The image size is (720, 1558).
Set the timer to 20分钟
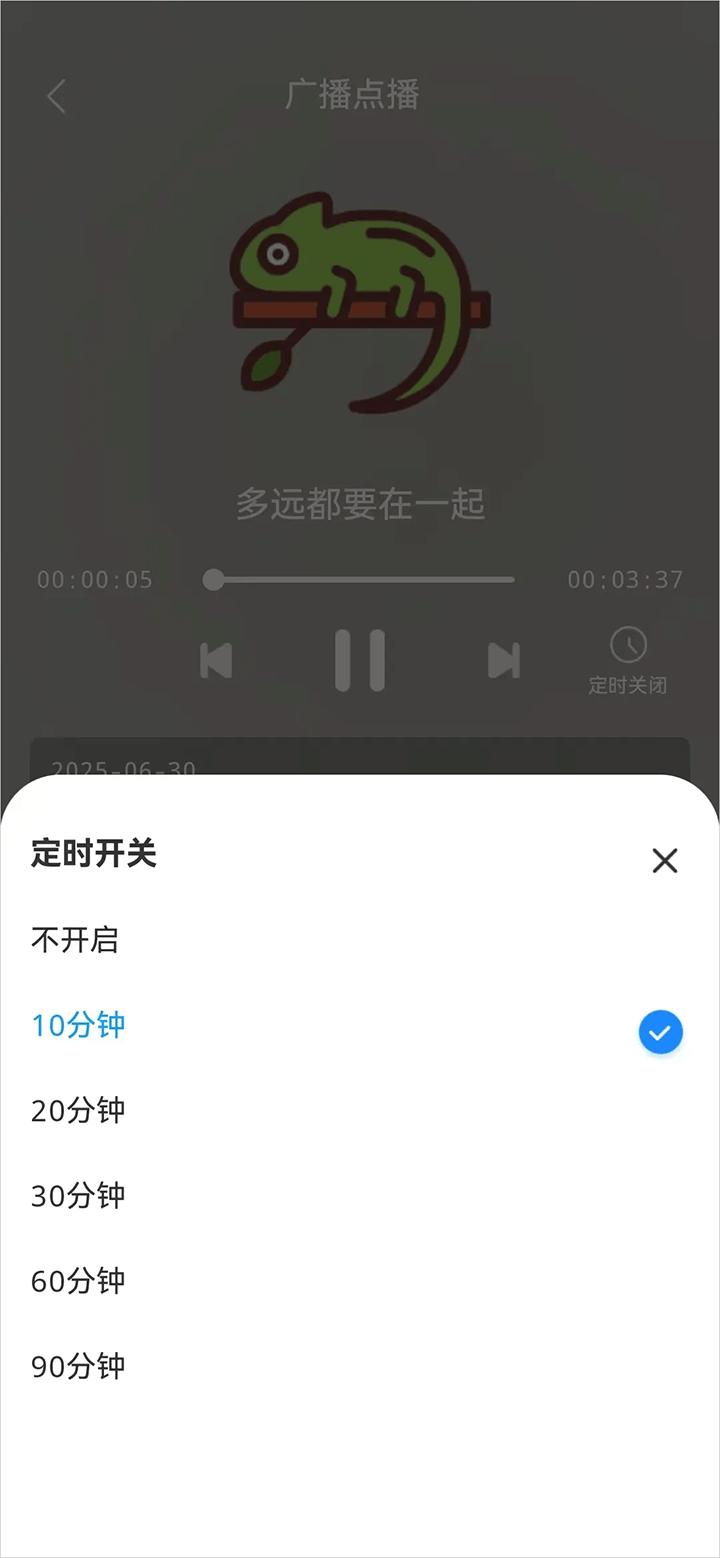(x=78, y=1111)
